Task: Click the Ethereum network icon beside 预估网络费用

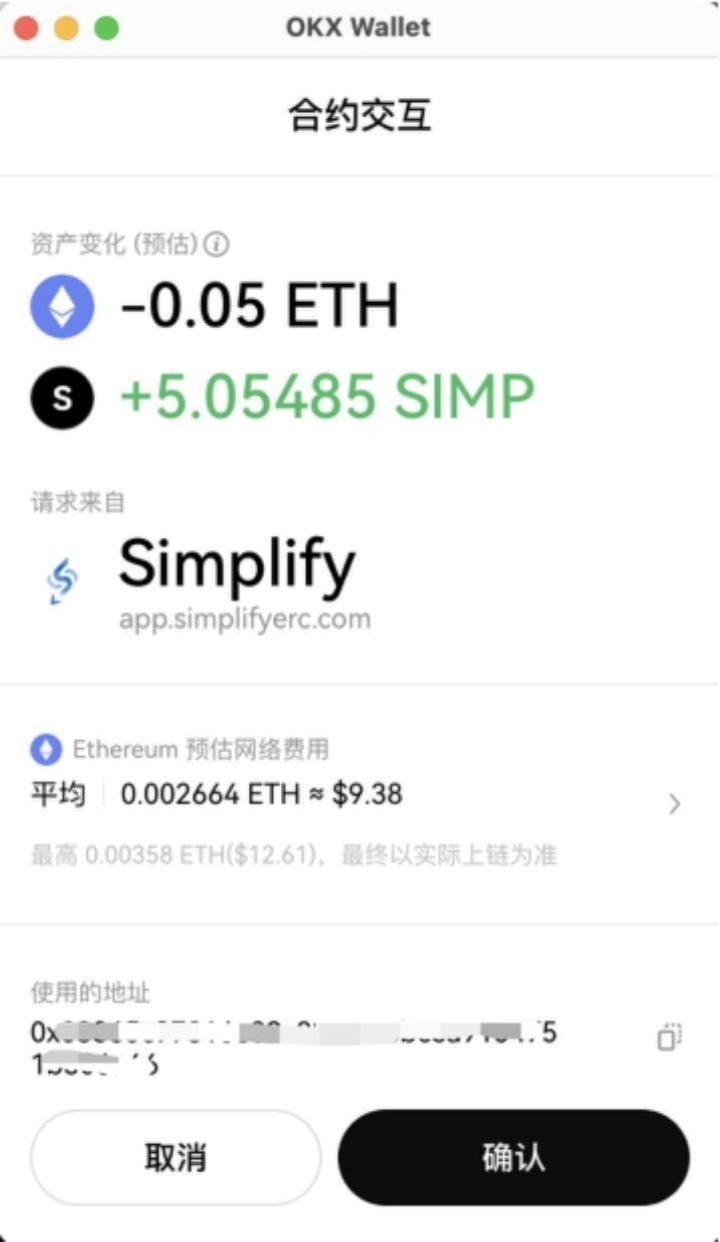Action: tap(44, 749)
